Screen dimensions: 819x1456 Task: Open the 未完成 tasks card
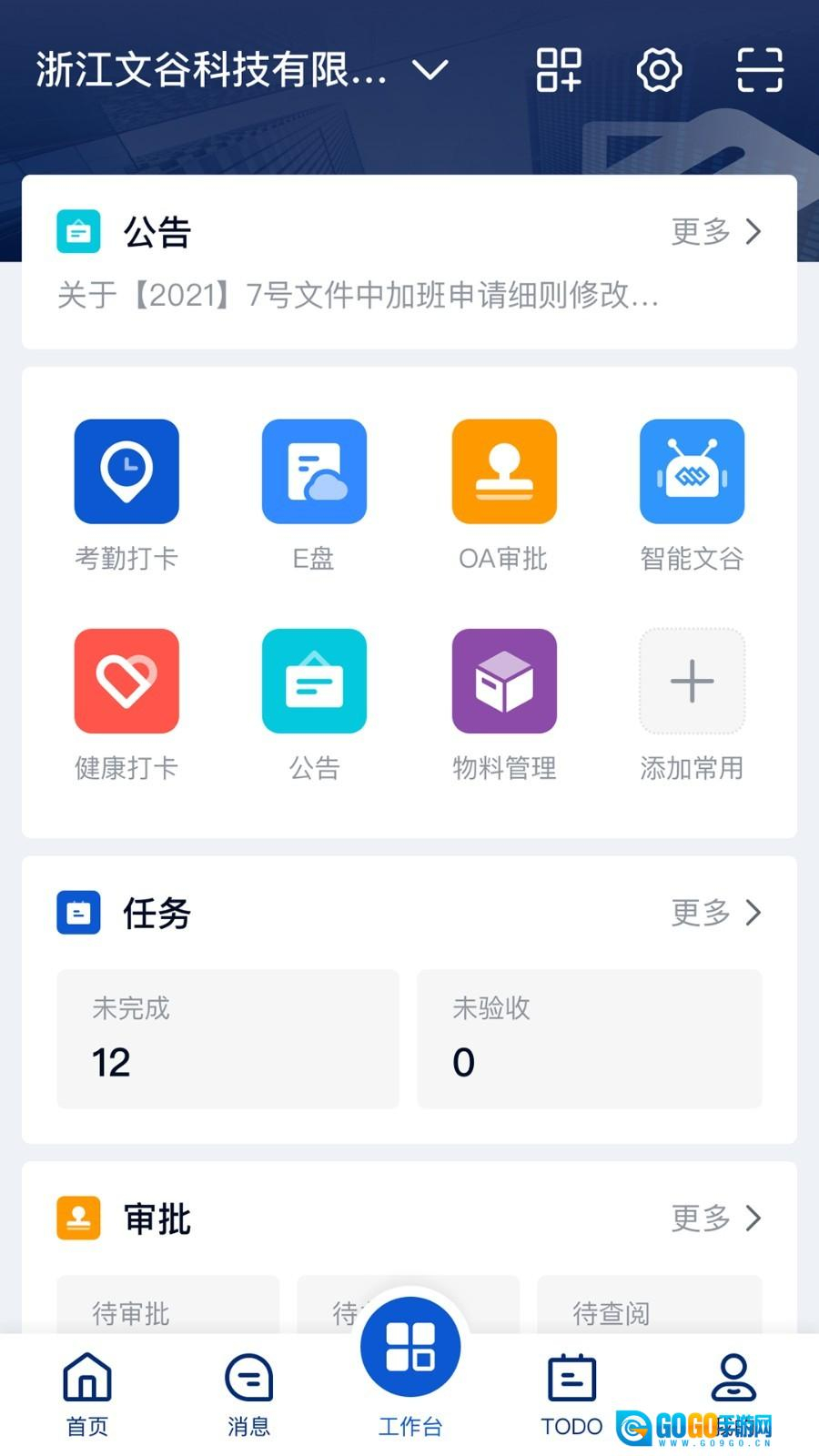click(x=227, y=1038)
